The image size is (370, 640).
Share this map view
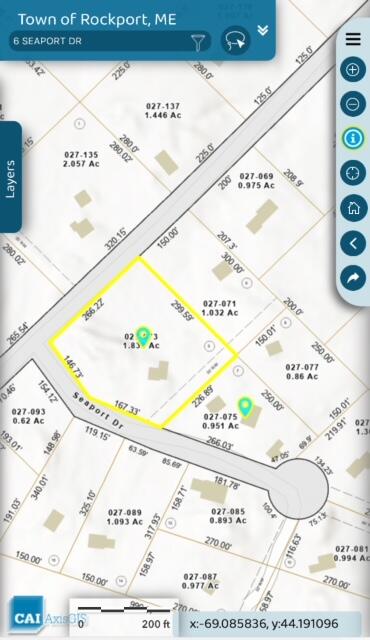coord(353,278)
